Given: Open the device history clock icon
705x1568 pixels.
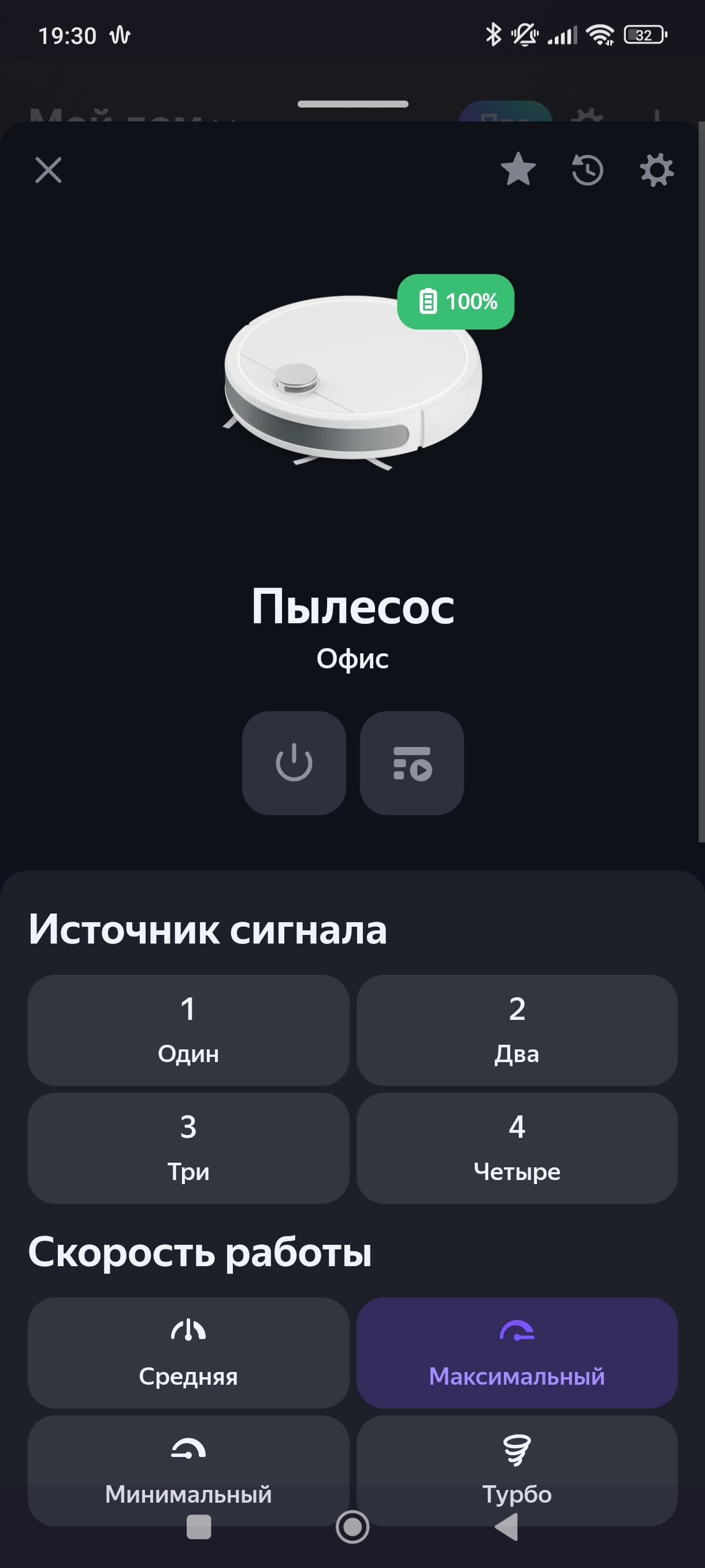Looking at the screenshot, I should coord(587,170).
